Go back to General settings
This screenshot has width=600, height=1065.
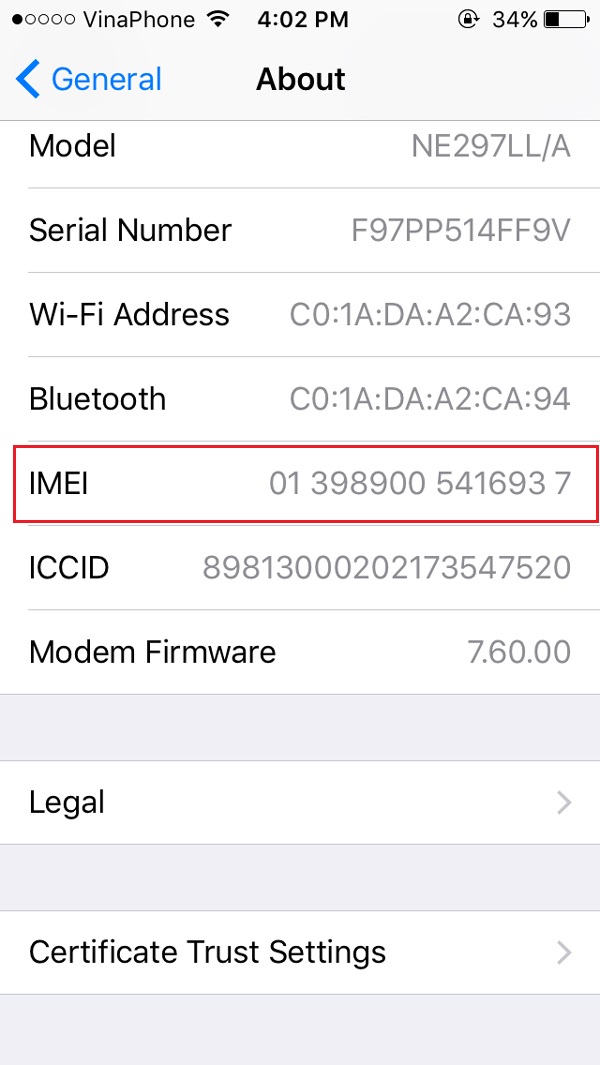[88, 79]
